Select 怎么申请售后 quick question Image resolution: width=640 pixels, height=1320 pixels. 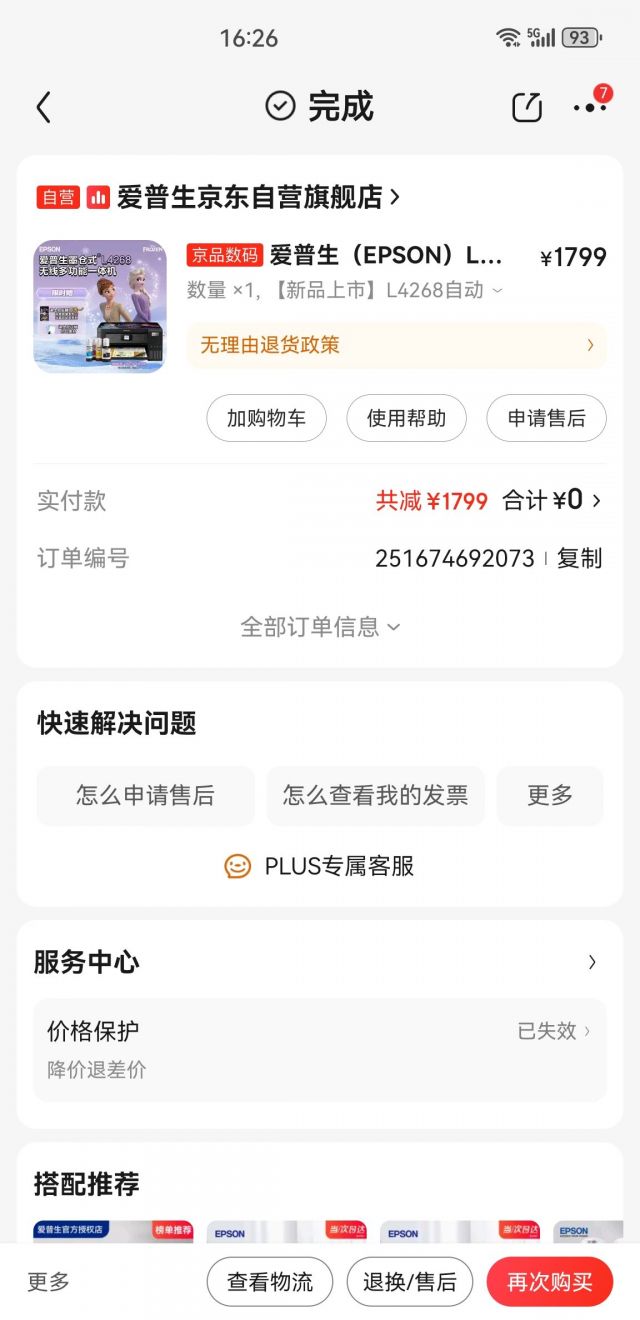pyautogui.click(x=145, y=796)
